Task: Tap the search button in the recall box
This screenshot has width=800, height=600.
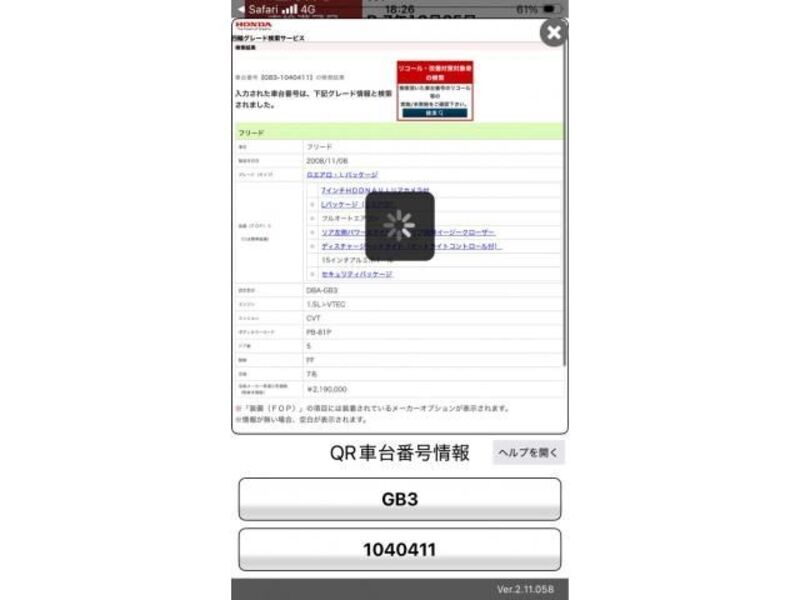Action: pos(434,113)
